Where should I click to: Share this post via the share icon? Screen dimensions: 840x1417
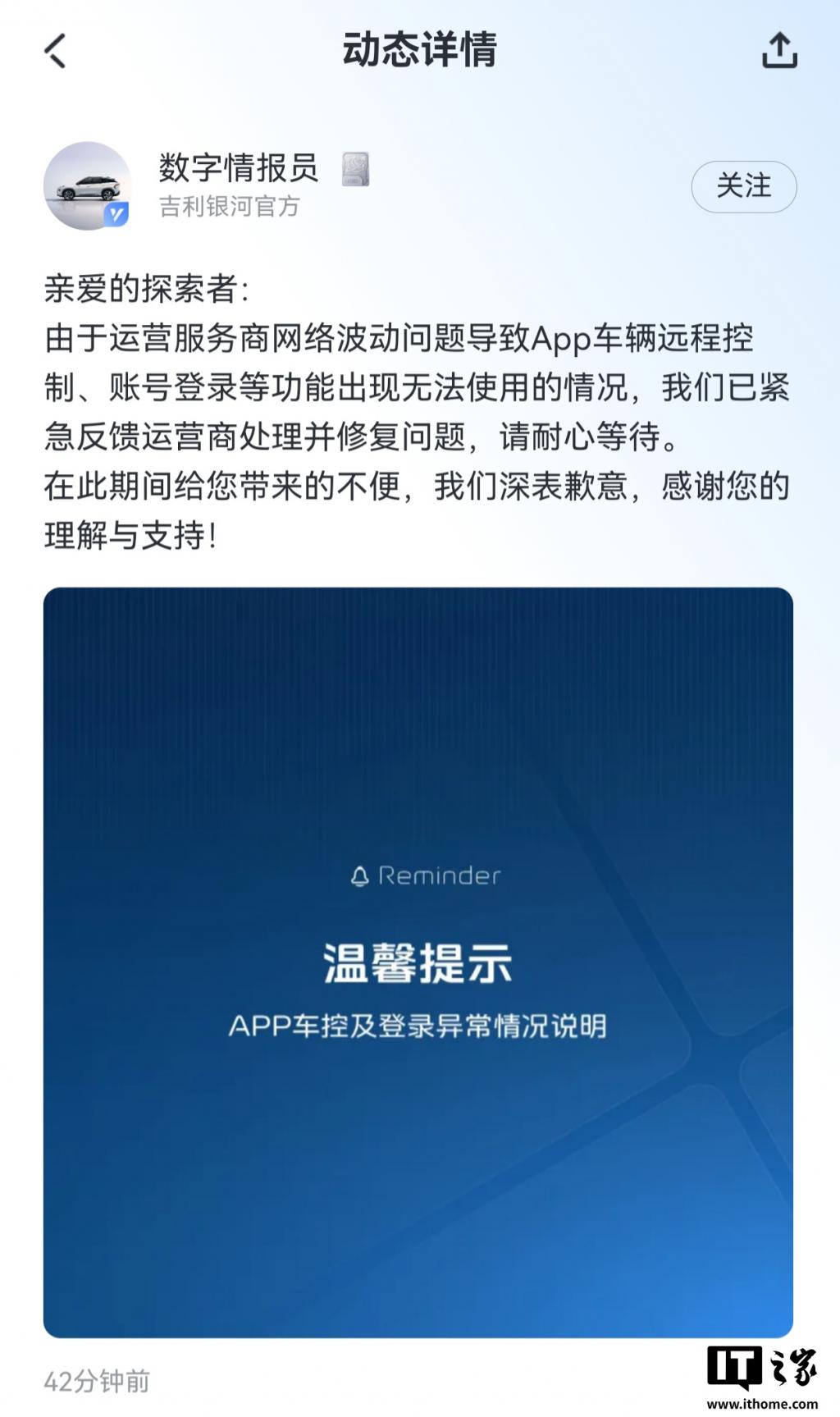point(778,51)
